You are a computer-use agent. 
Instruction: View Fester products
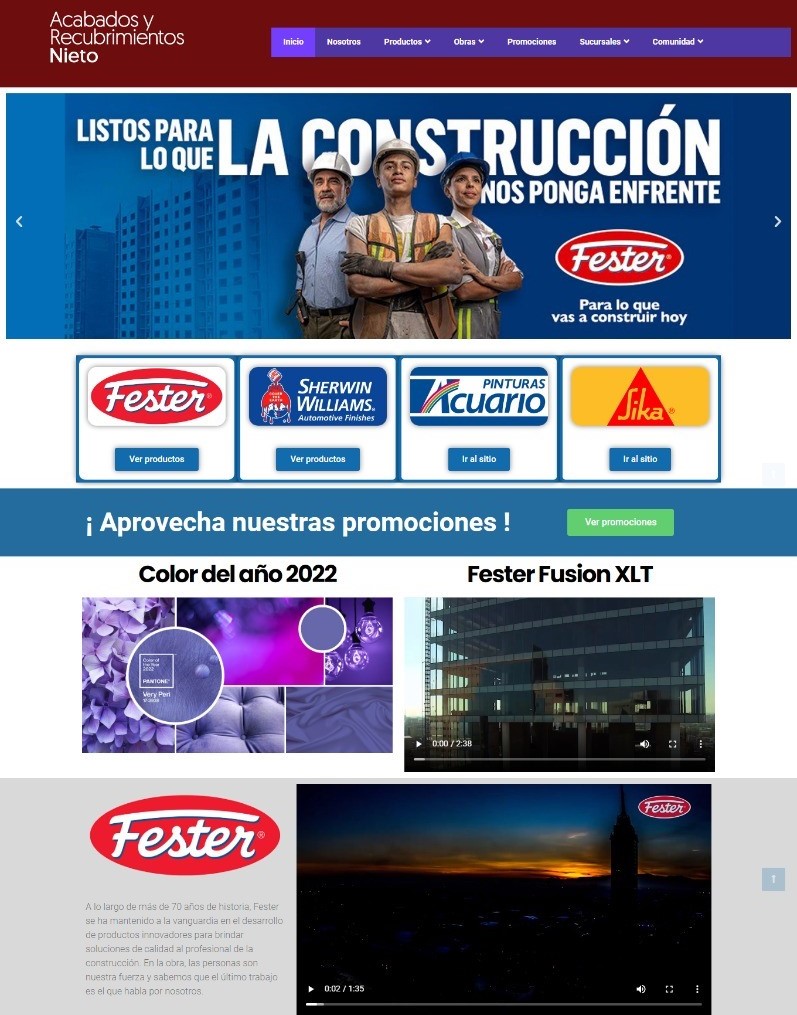coord(157,459)
